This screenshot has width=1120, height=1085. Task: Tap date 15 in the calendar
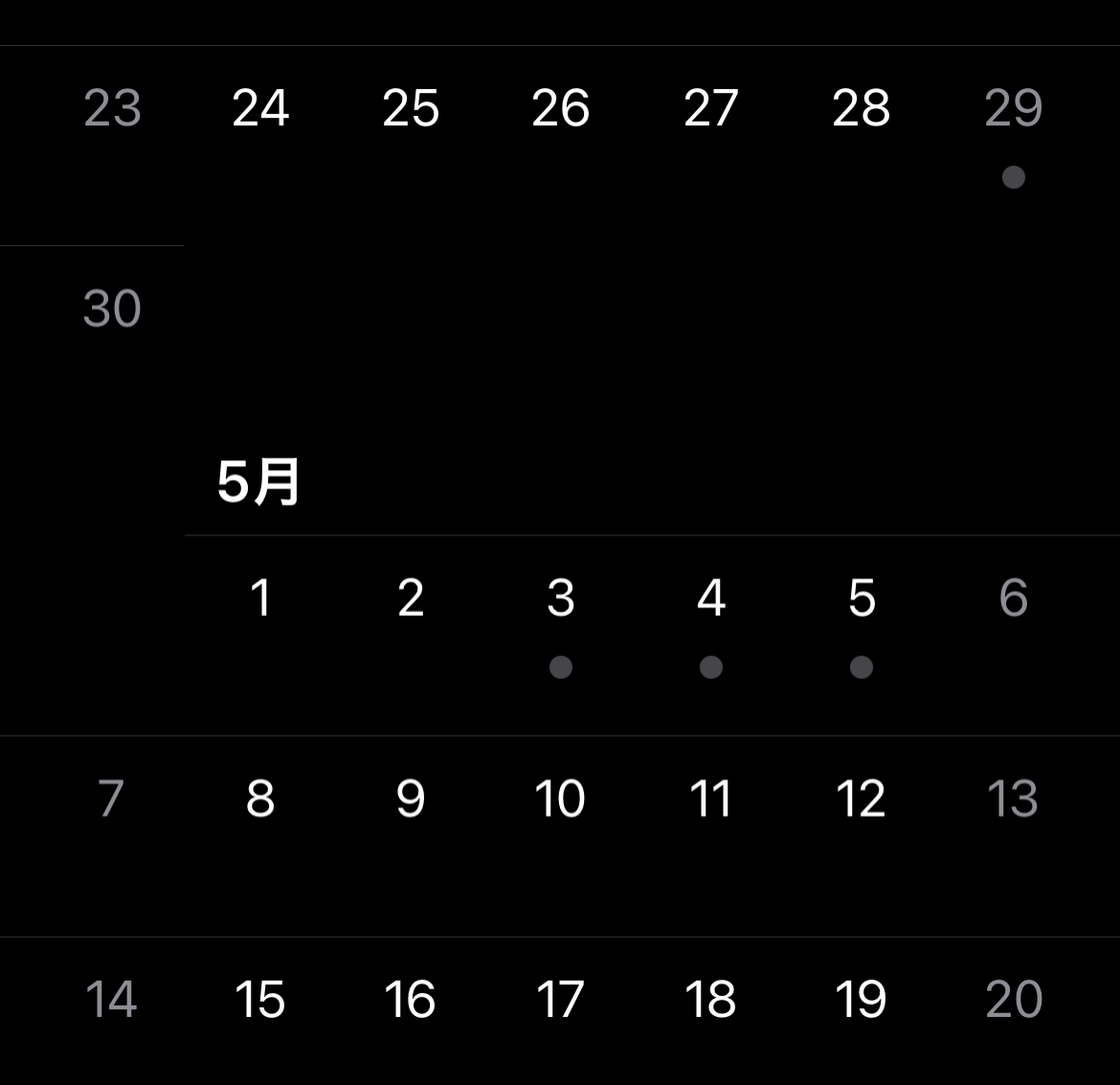[260, 1000]
